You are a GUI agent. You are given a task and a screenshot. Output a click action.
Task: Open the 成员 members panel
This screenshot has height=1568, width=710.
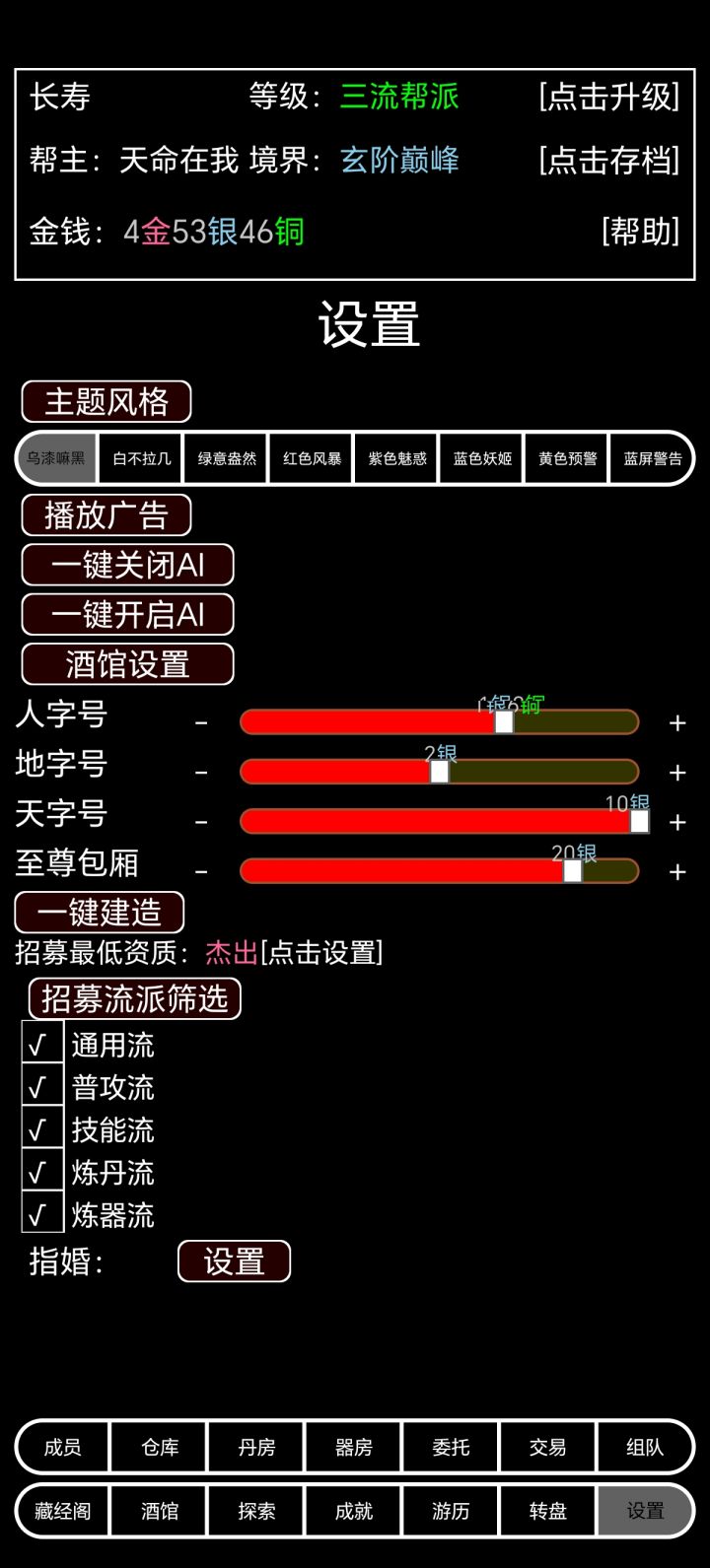58,1447
